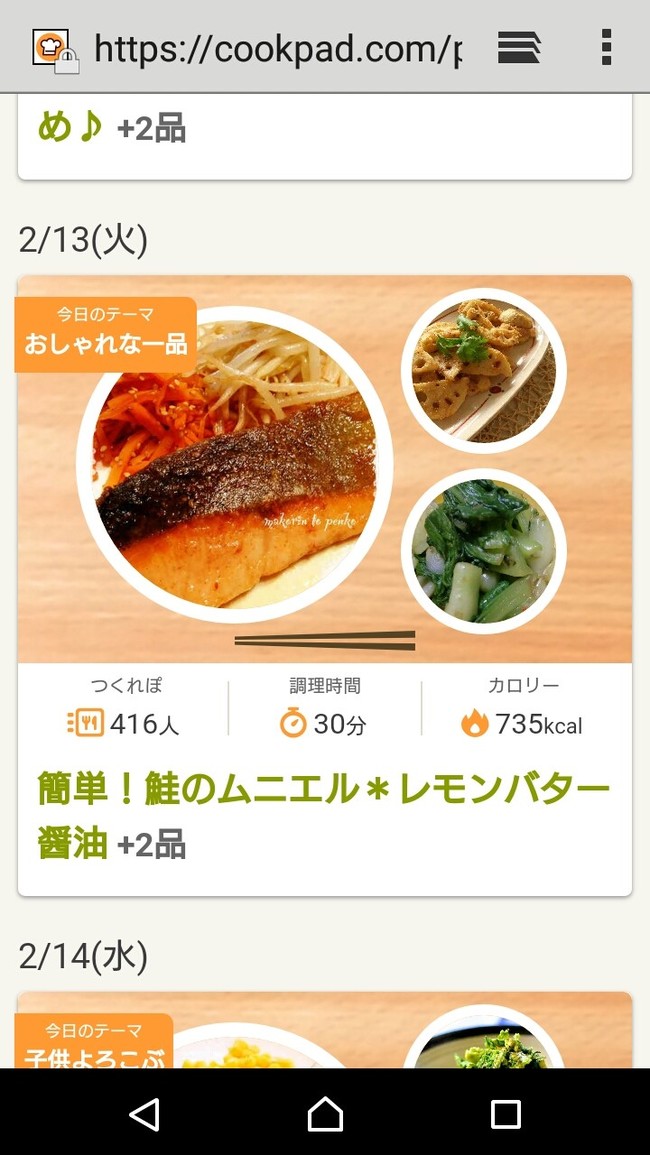The height and width of the screenshot is (1155, 650).
Task: Go back with the system back button
Action: click(x=144, y=1113)
